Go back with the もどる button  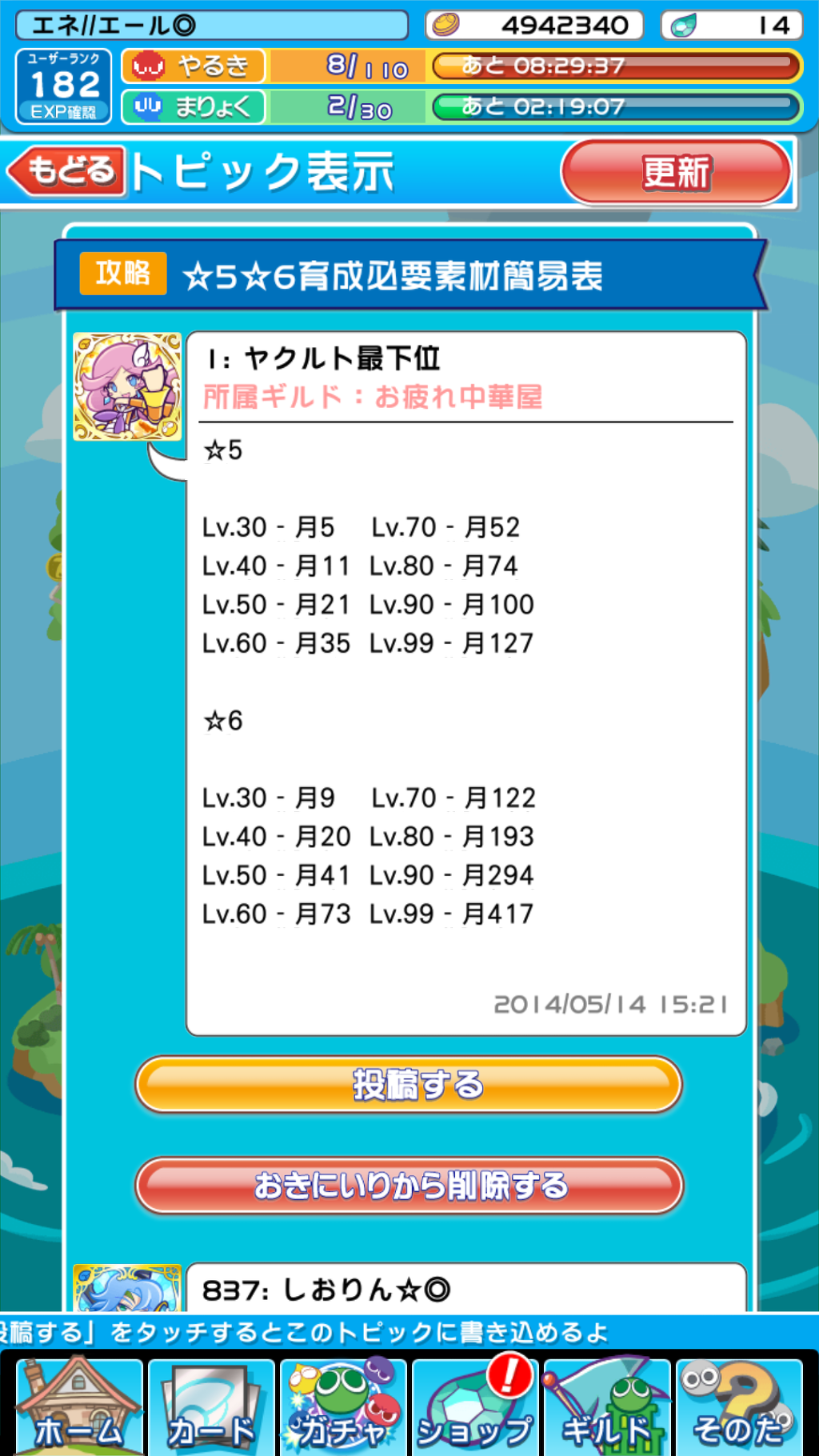point(67,171)
